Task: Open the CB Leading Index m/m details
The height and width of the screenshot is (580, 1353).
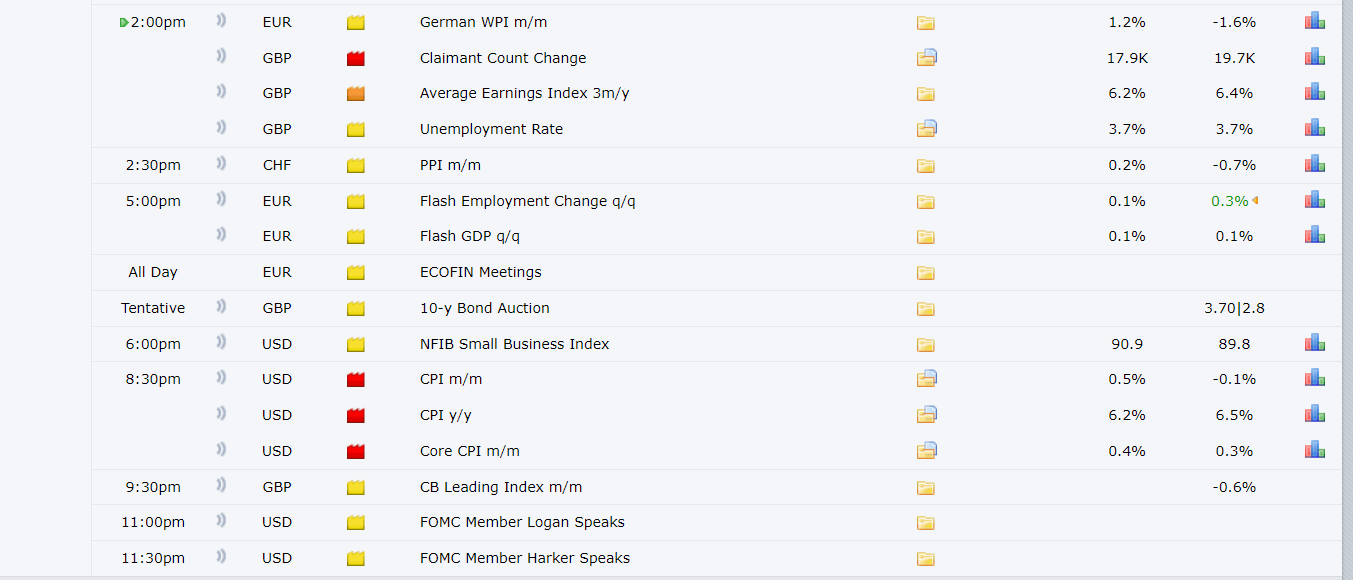Action: (925, 488)
